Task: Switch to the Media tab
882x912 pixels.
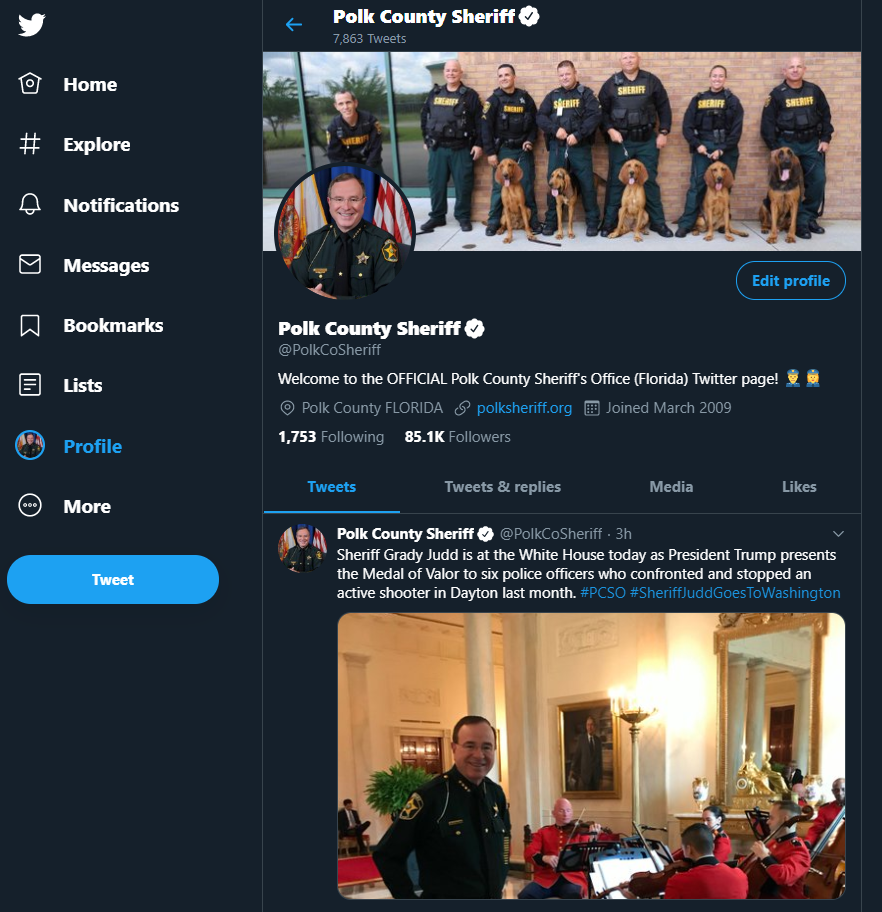Action: click(671, 487)
